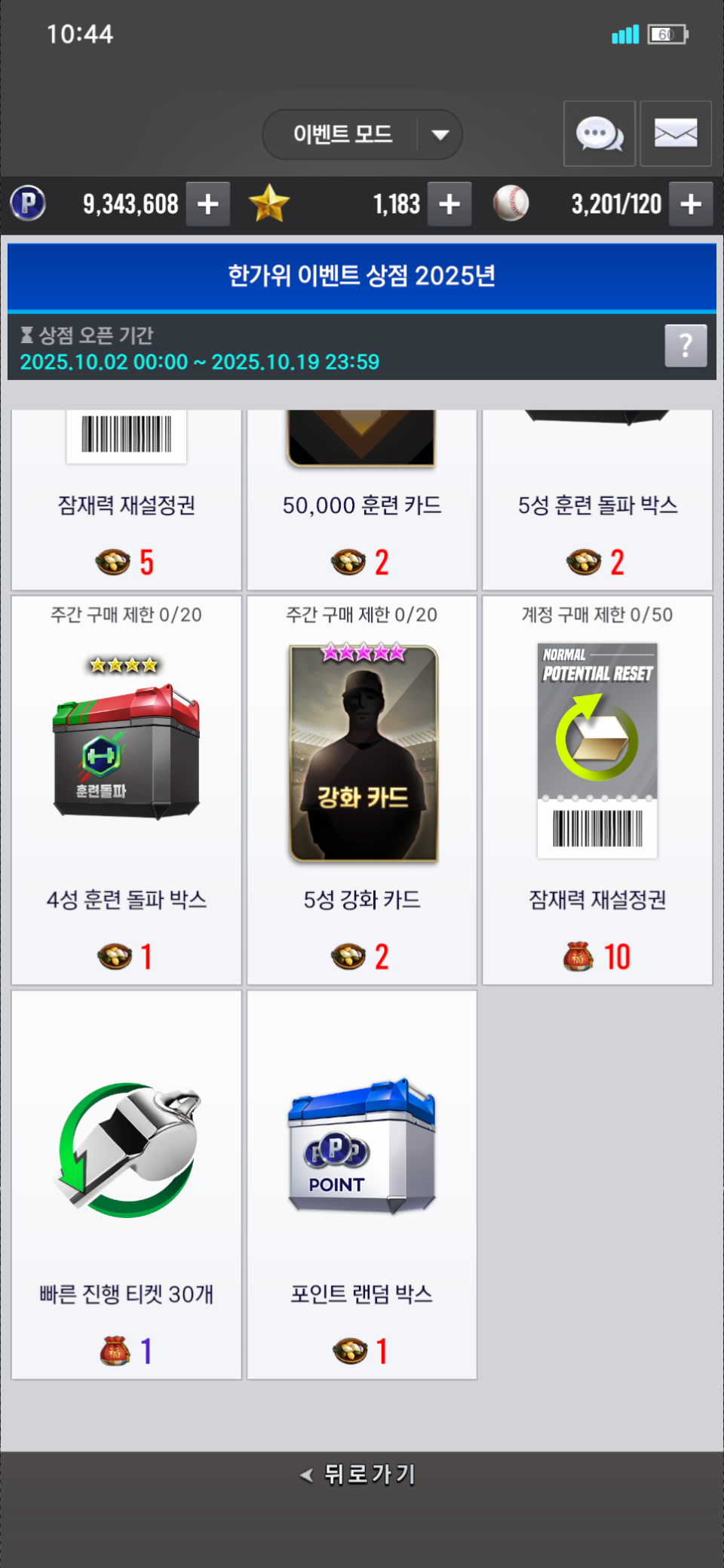Select 잠재력 재설정권 costing 10 pouches
Screen dimensions: 724x1568
[x=597, y=790]
